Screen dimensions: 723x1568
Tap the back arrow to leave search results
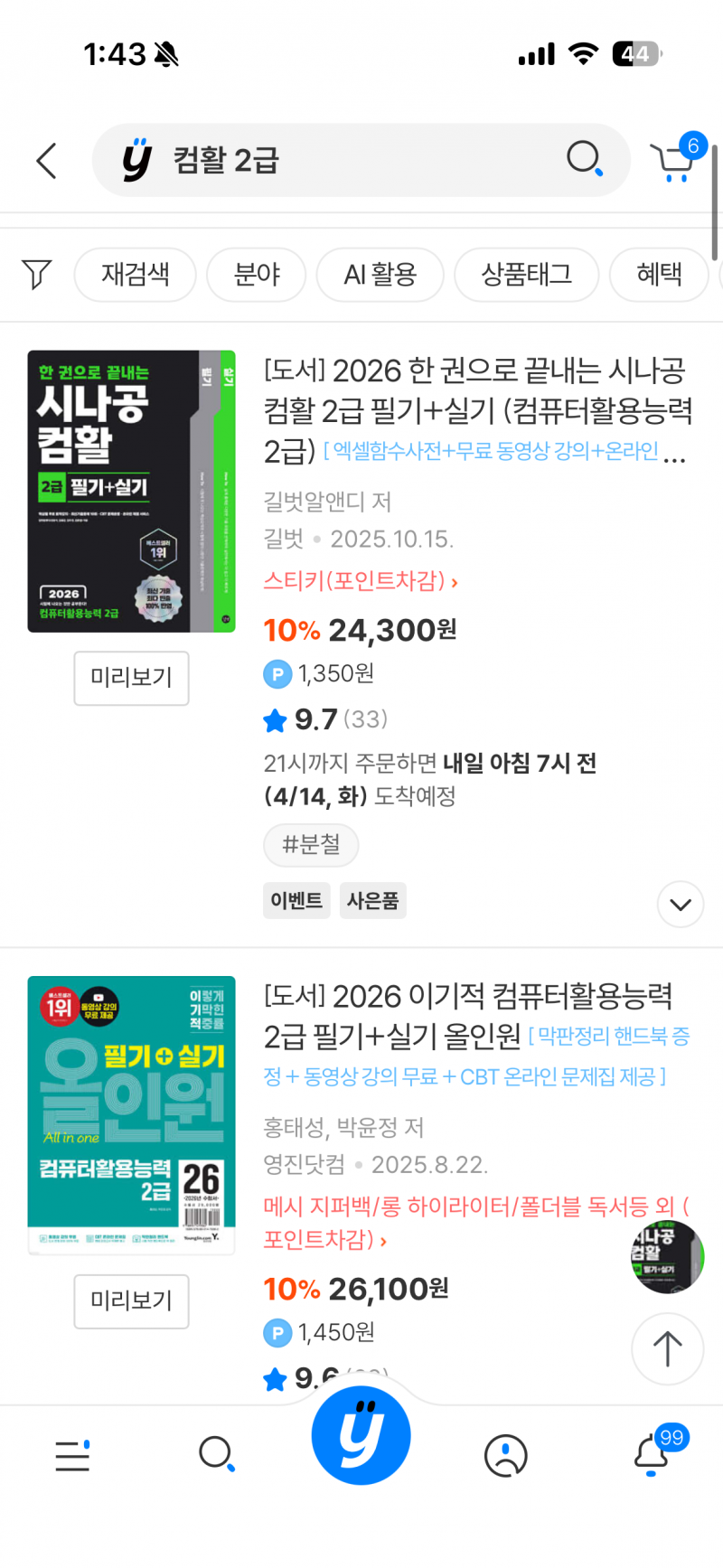click(x=44, y=161)
